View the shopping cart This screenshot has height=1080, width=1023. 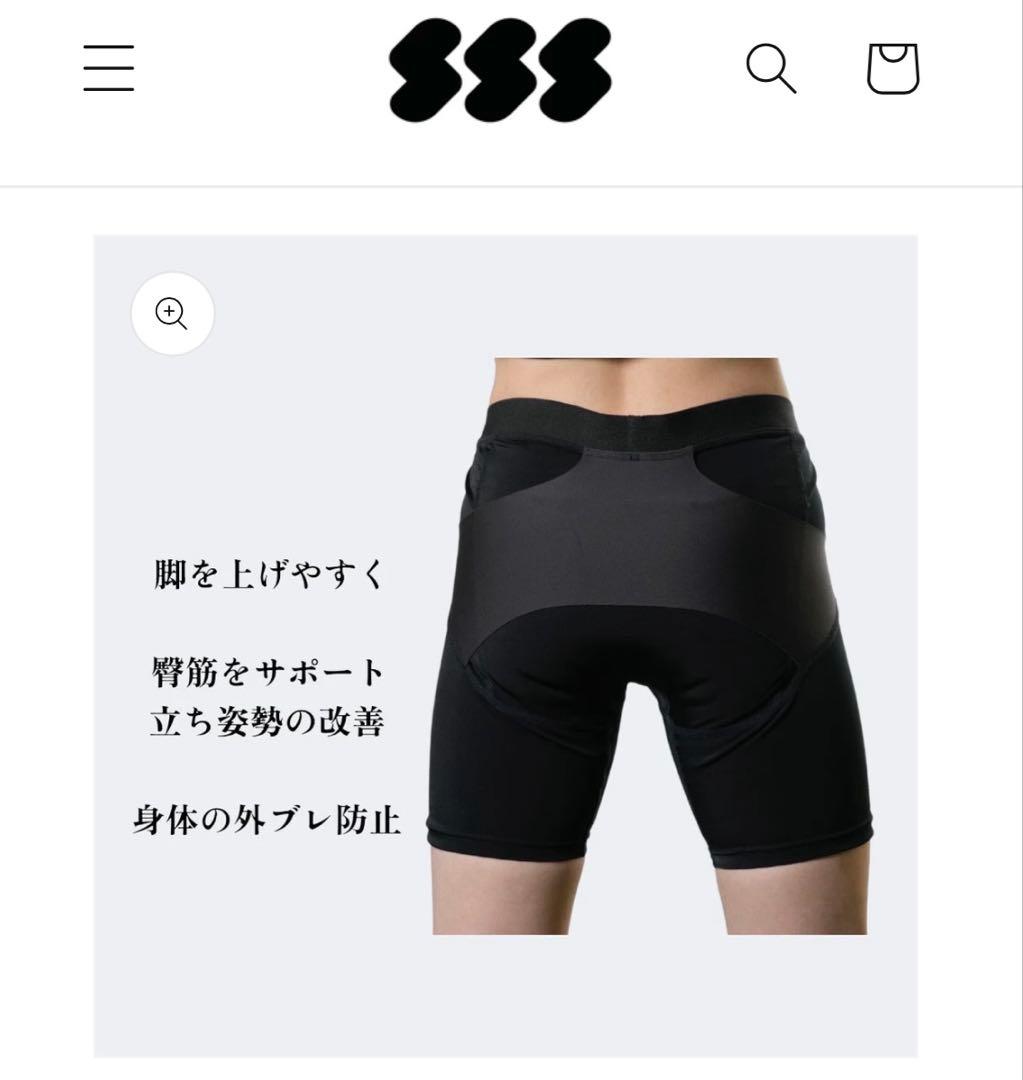point(892,68)
